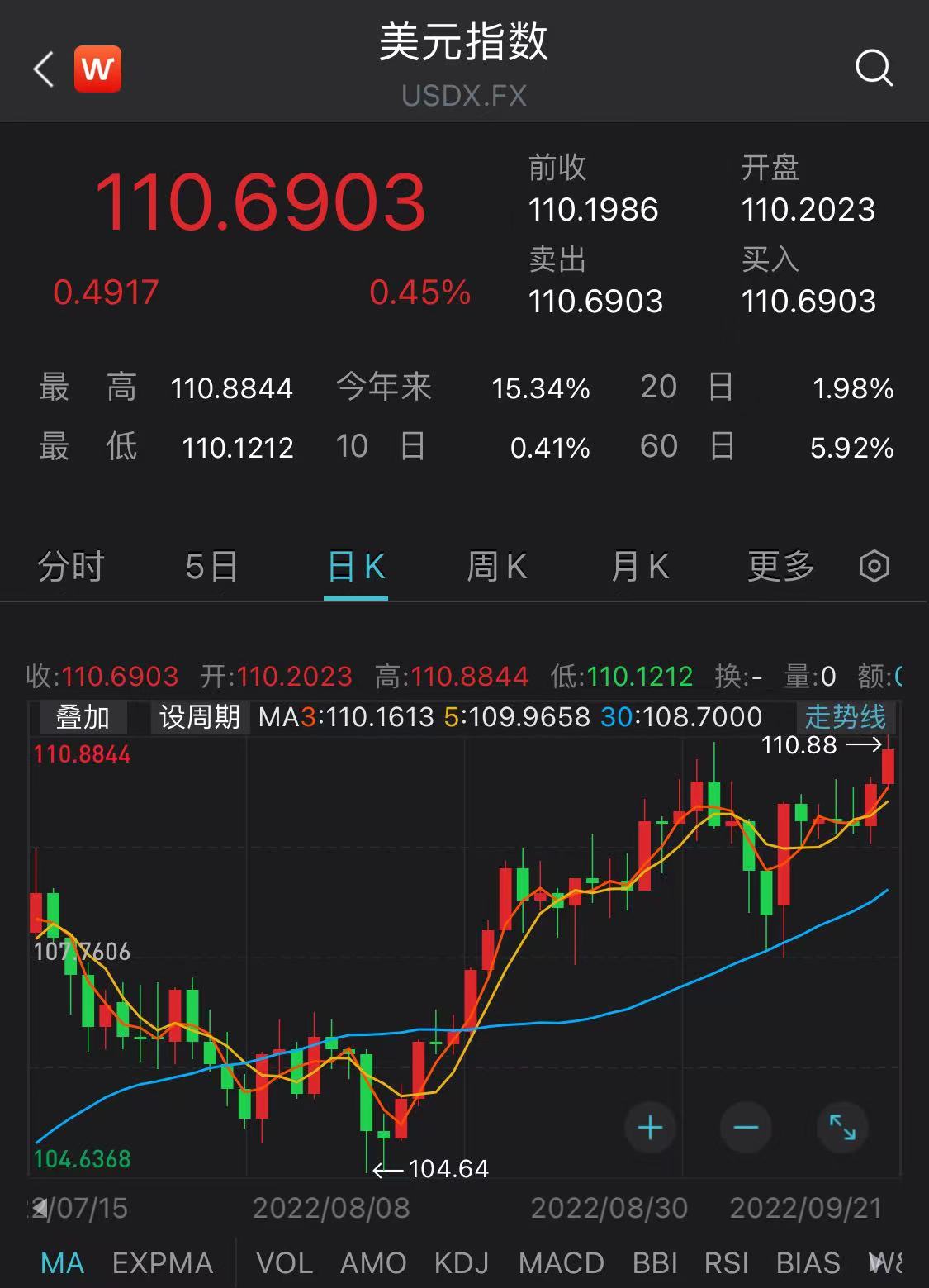Select the 日K chart tab
The width and height of the screenshot is (929, 1288).
pos(356,567)
